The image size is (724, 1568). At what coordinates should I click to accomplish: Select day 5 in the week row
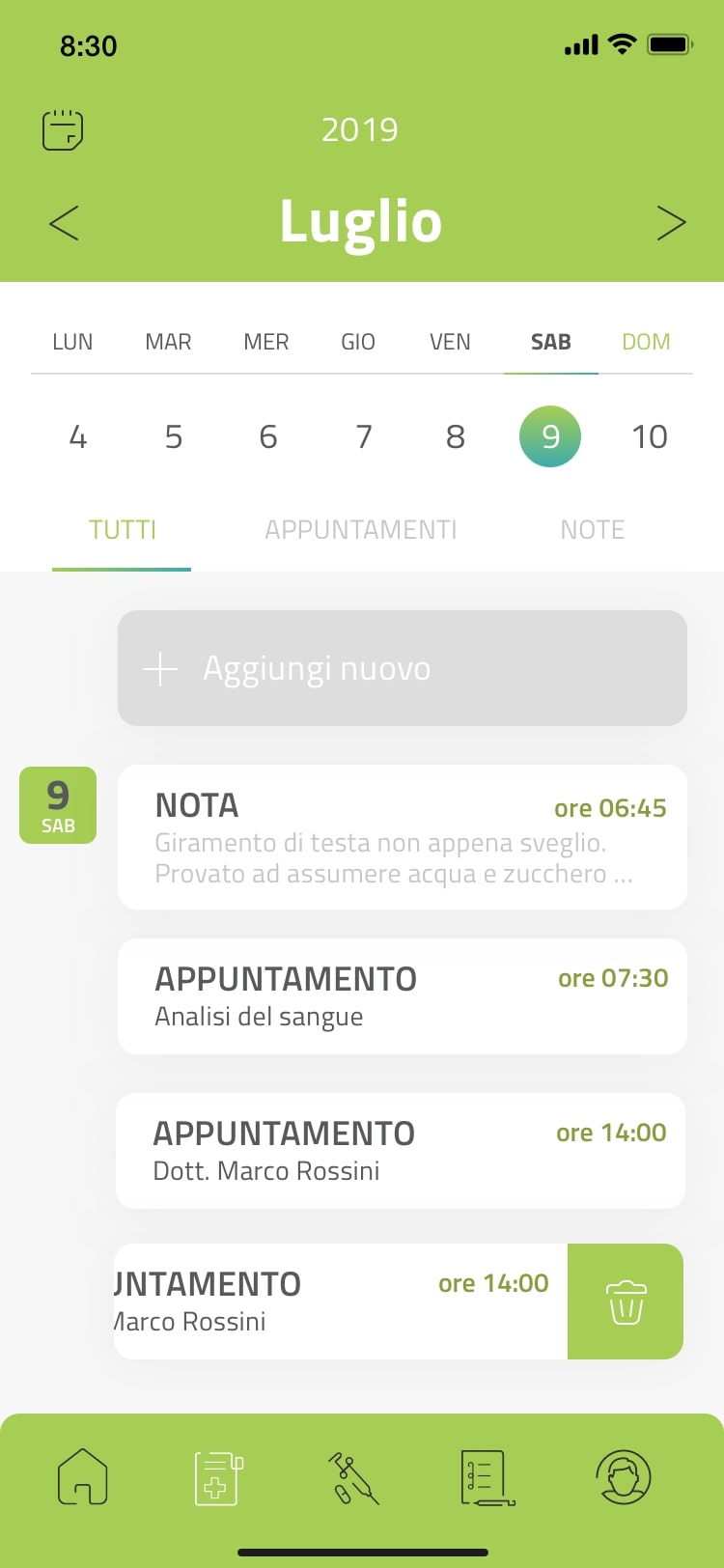pos(174,436)
